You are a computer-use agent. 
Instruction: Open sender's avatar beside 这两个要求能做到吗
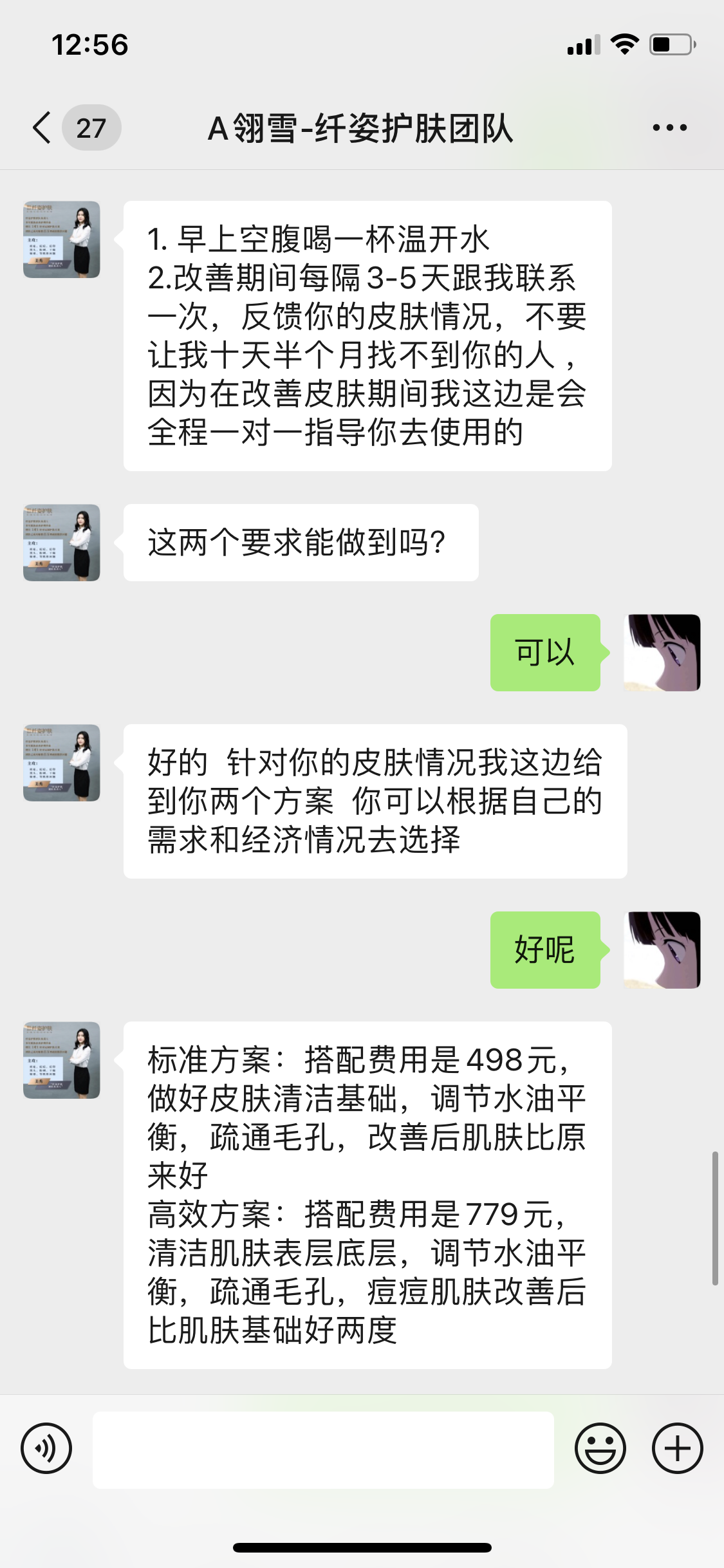62,543
